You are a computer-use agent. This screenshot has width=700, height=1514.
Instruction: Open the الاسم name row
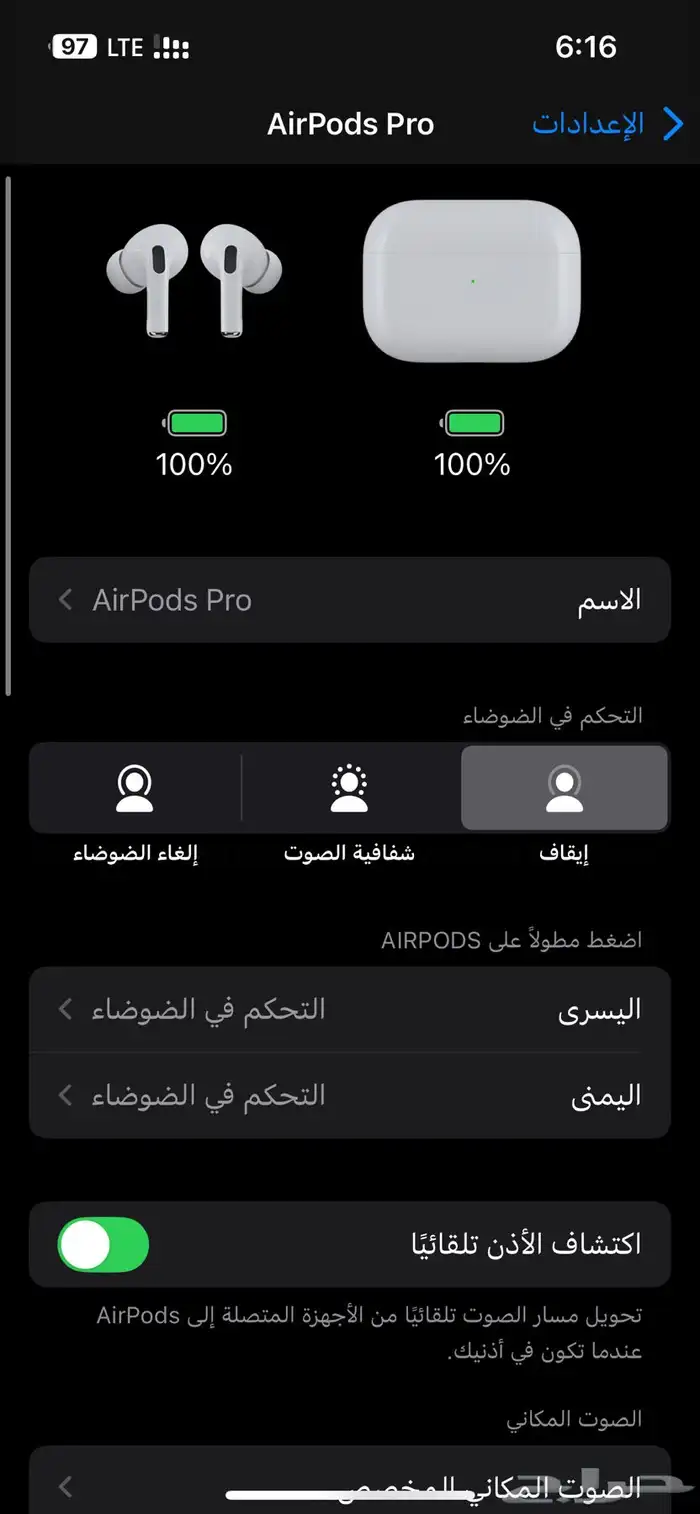(350, 600)
